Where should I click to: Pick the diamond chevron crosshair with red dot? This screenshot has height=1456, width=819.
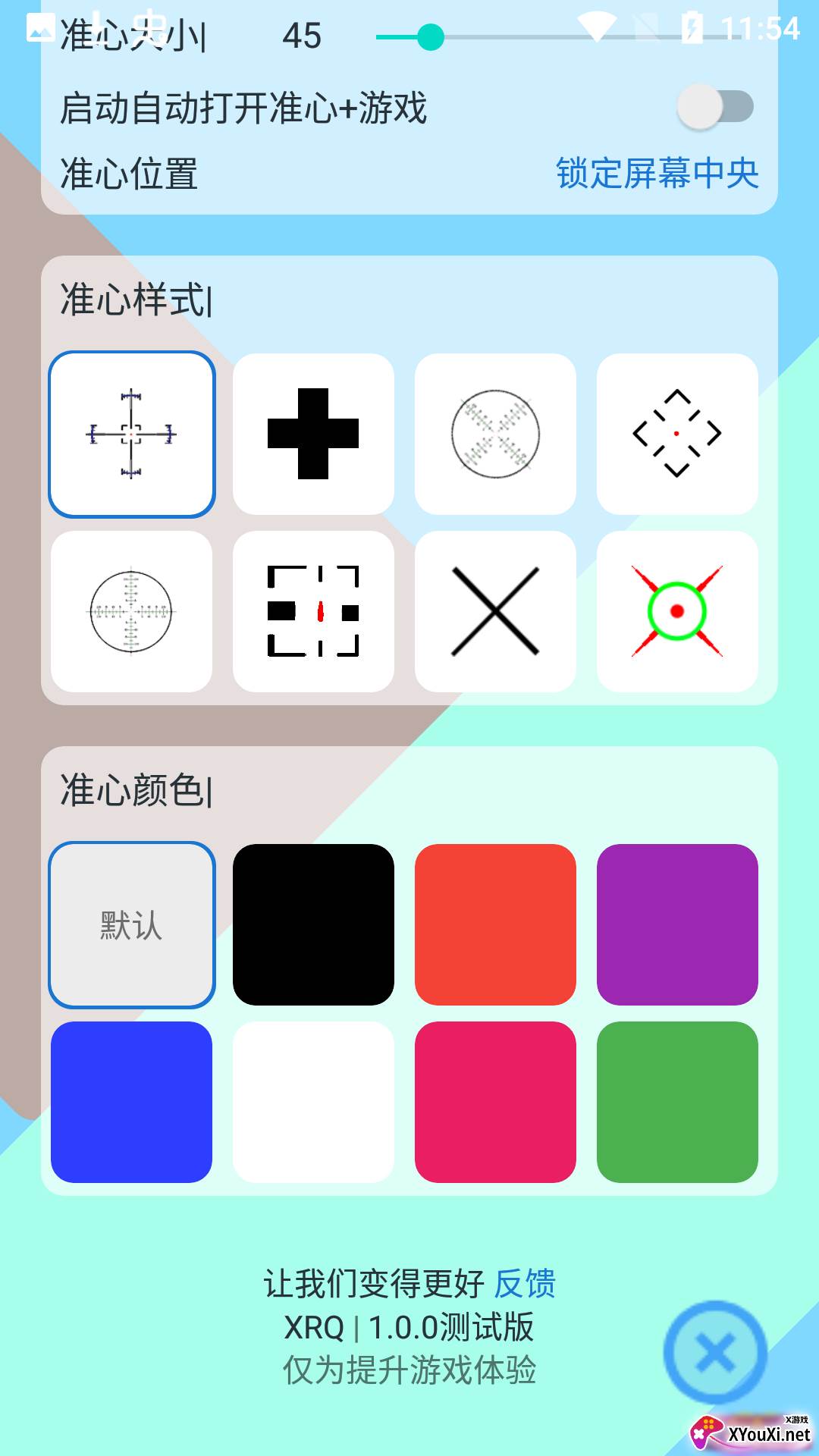click(x=677, y=434)
